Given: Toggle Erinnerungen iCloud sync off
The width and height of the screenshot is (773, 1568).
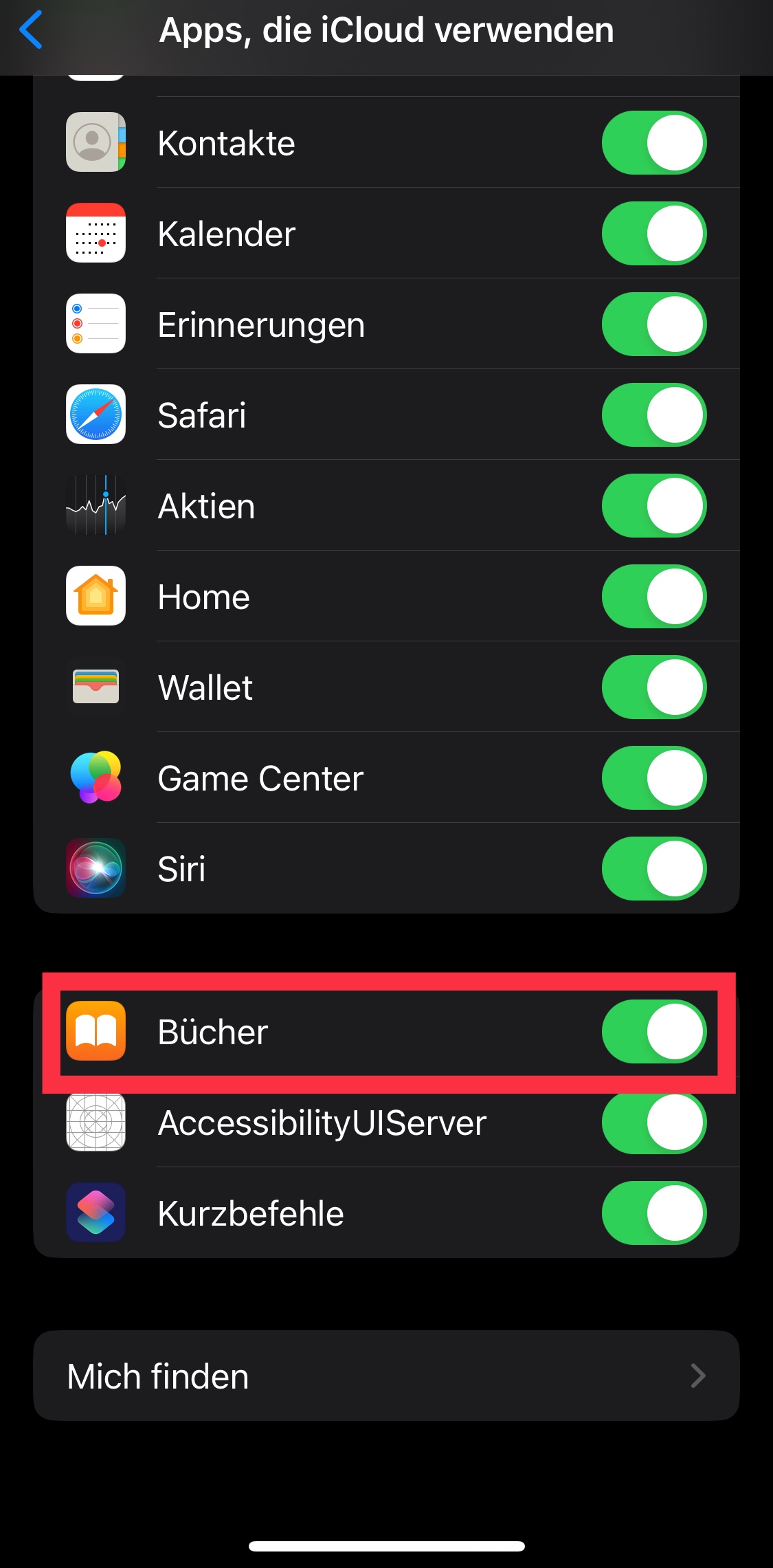Looking at the screenshot, I should click(x=653, y=324).
